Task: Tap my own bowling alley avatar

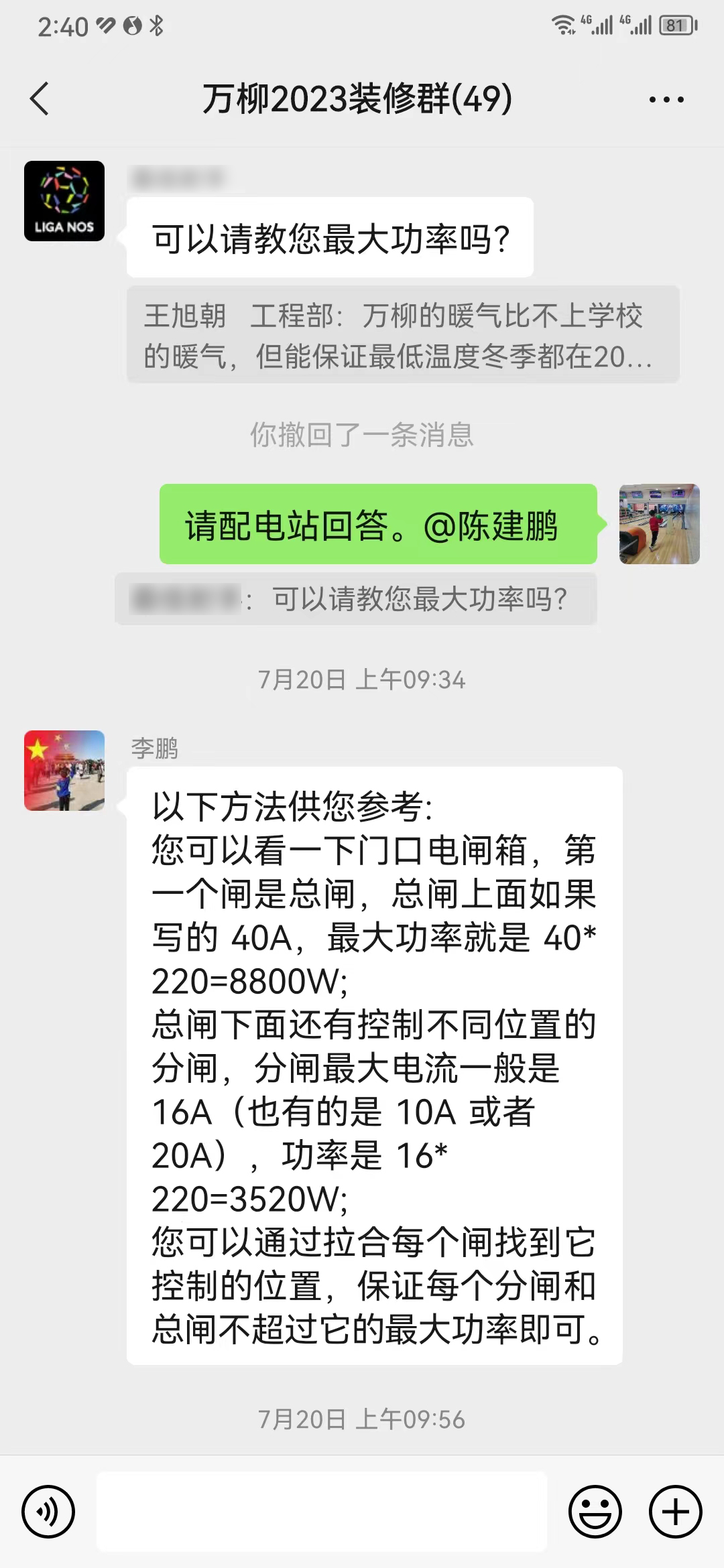Action: [659, 524]
